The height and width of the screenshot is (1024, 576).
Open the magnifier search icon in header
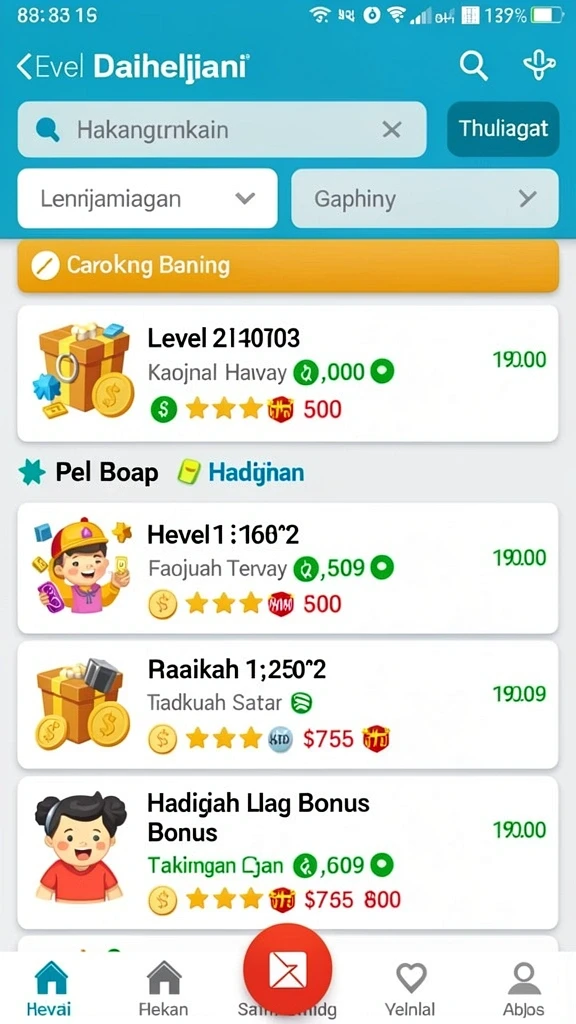click(473, 66)
